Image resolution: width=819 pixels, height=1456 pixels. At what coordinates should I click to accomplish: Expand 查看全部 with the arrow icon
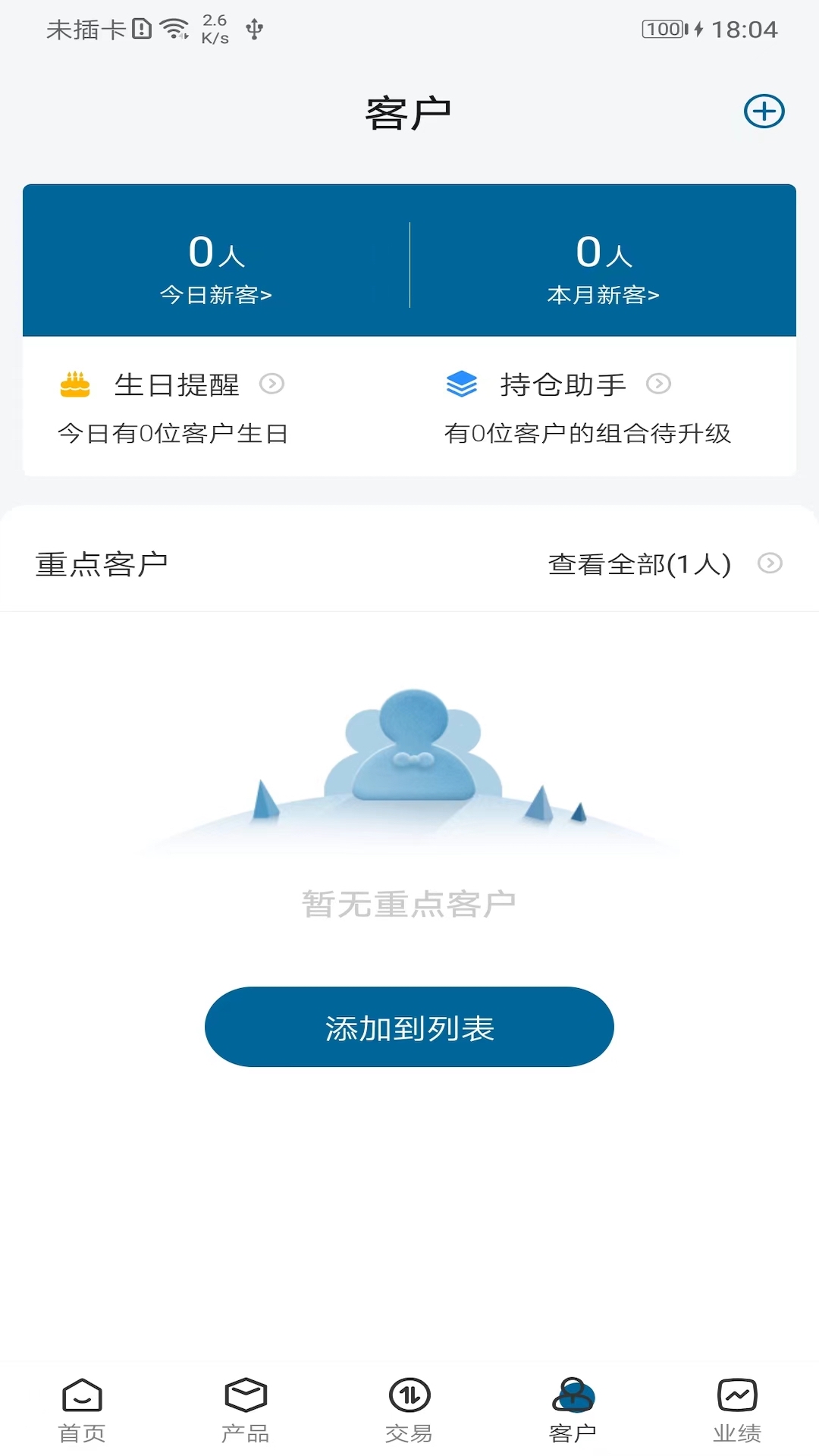[772, 564]
